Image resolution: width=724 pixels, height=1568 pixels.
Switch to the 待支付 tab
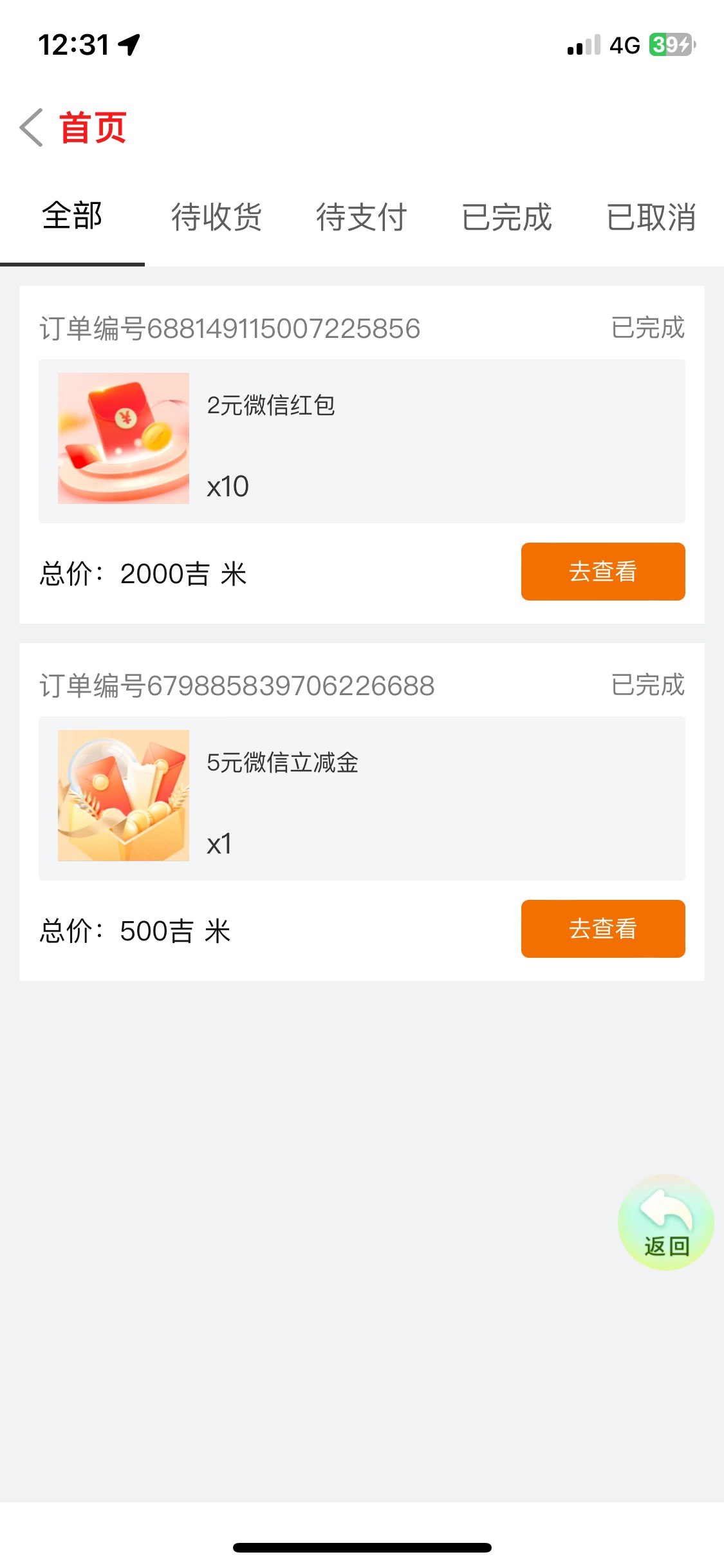[361, 216]
